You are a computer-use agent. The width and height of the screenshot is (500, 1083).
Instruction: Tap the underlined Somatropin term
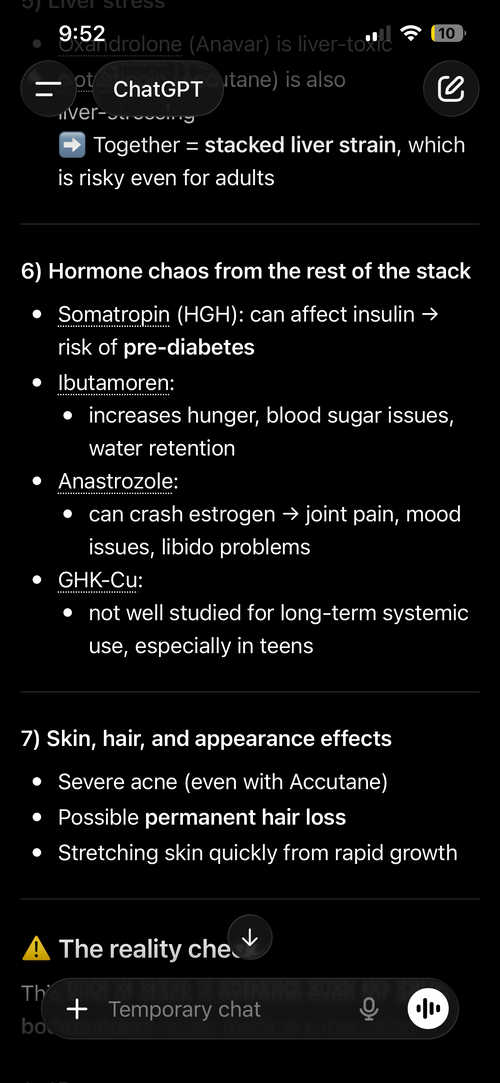coord(114,314)
